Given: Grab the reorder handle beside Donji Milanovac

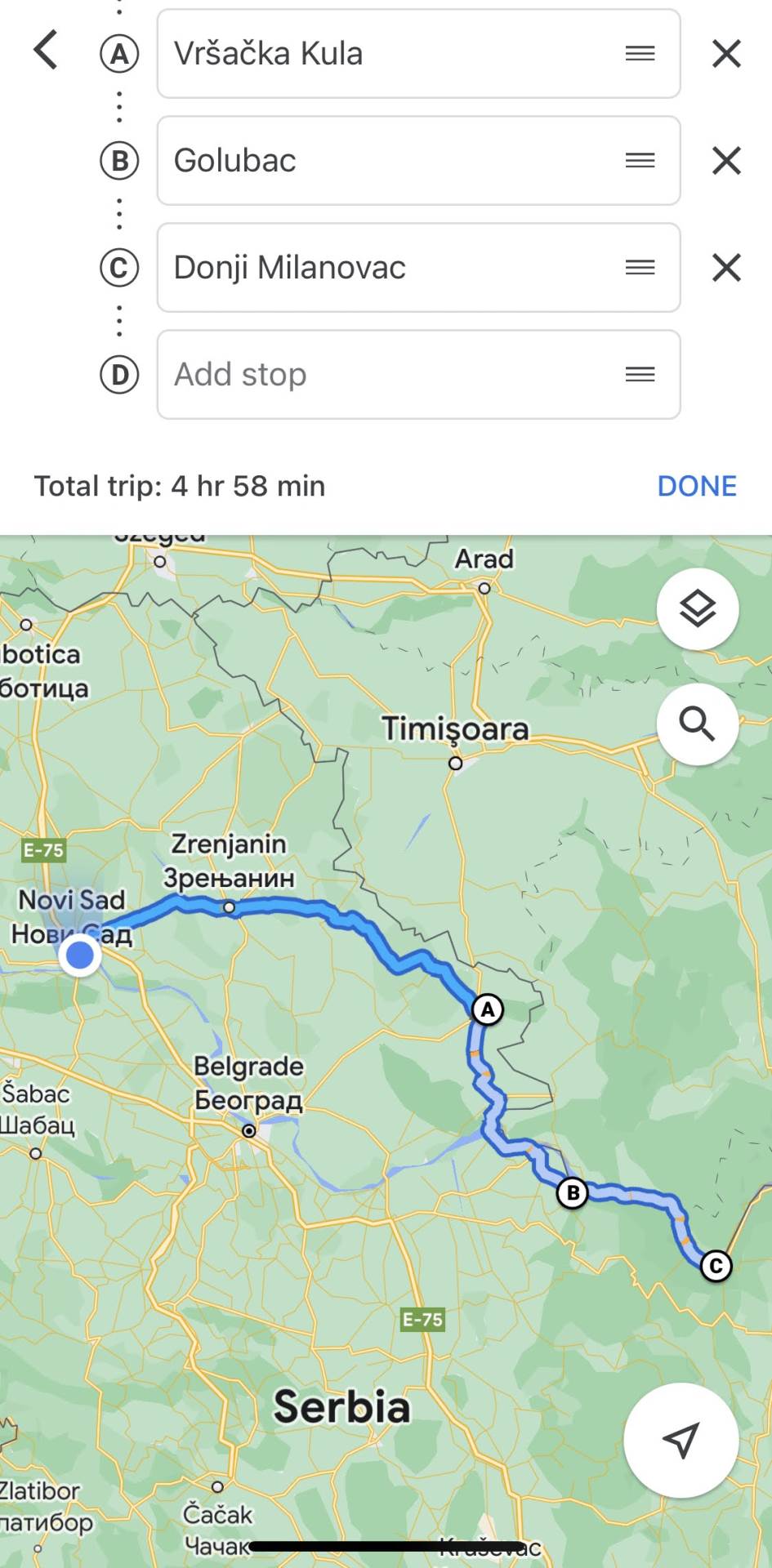Looking at the screenshot, I should pos(640,268).
